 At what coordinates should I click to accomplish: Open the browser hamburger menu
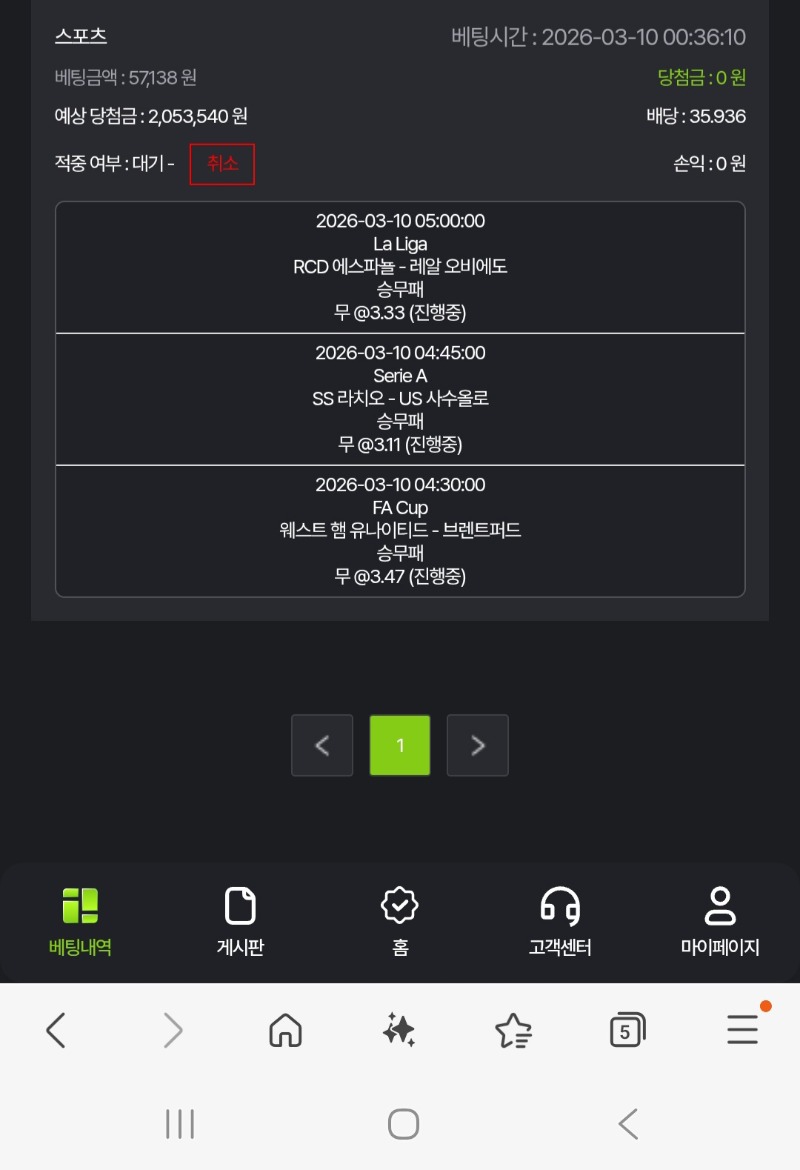(x=742, y=1029)
